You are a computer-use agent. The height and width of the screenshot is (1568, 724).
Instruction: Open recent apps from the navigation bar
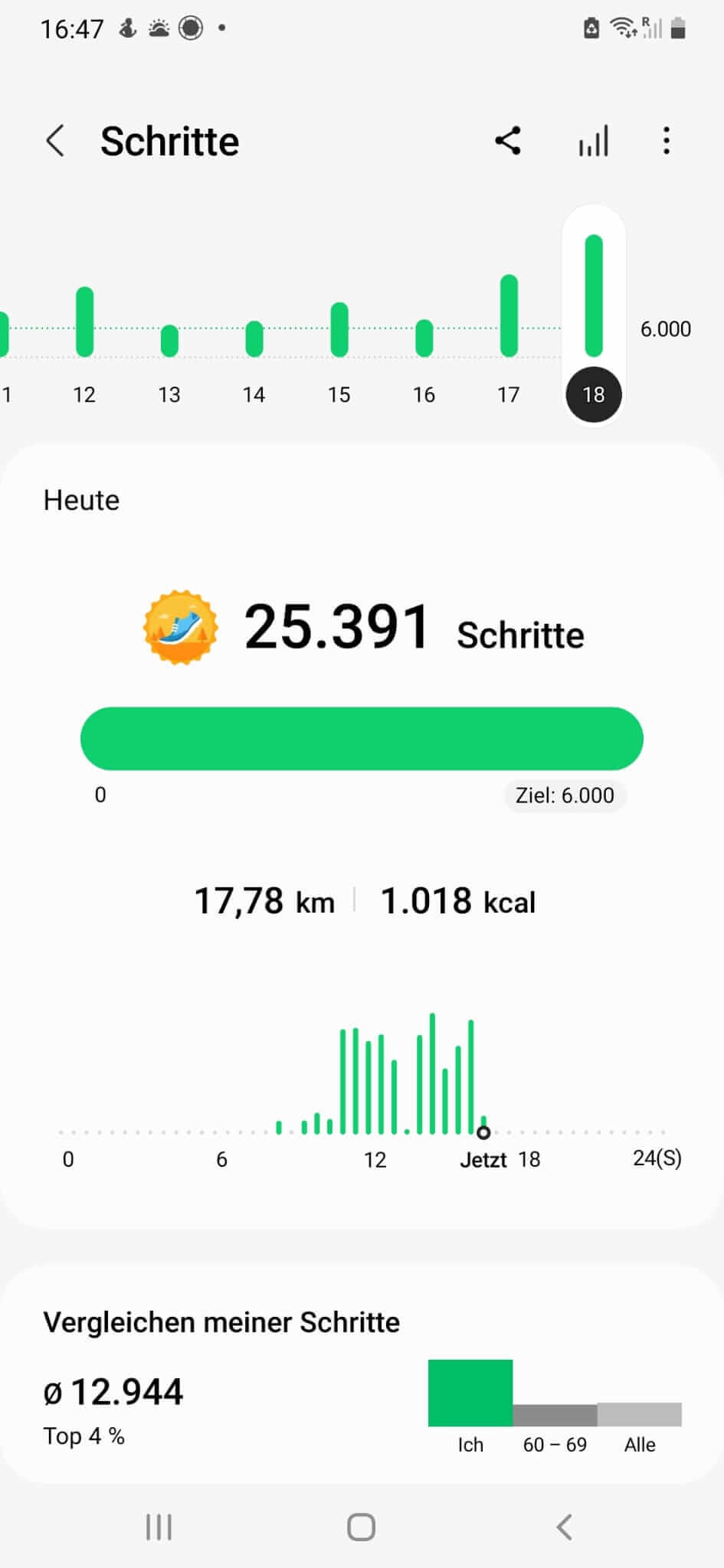tap(159, 1527)
